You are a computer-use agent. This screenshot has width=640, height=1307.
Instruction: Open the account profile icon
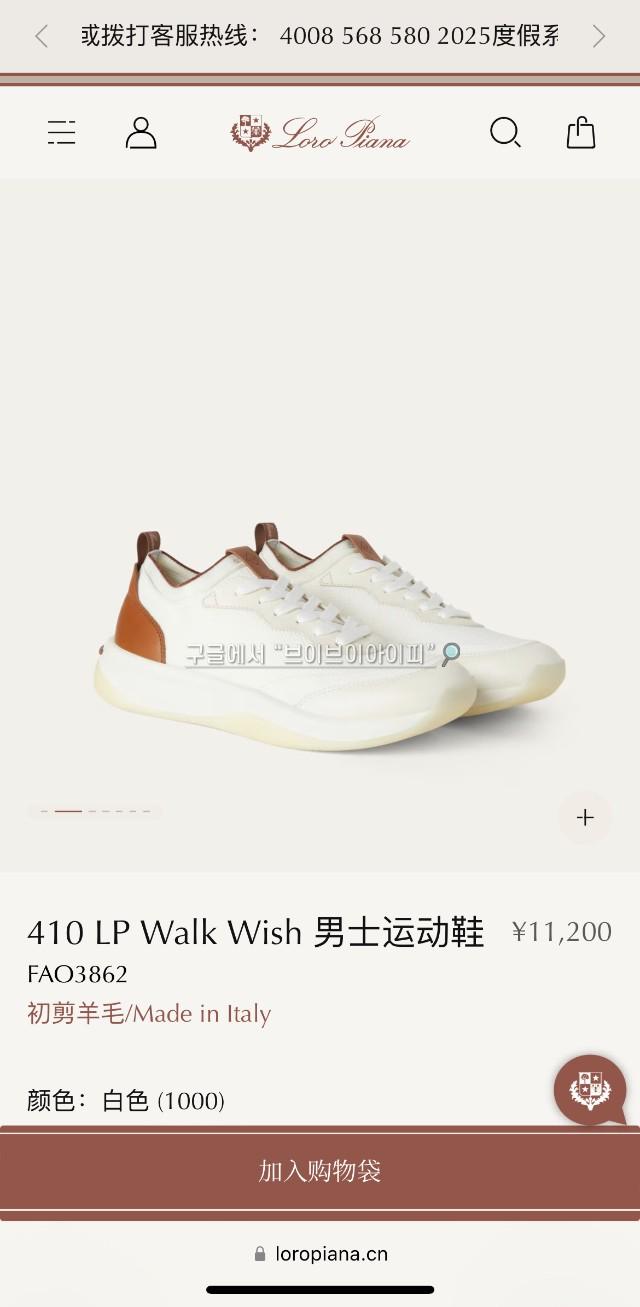(141, 133)
